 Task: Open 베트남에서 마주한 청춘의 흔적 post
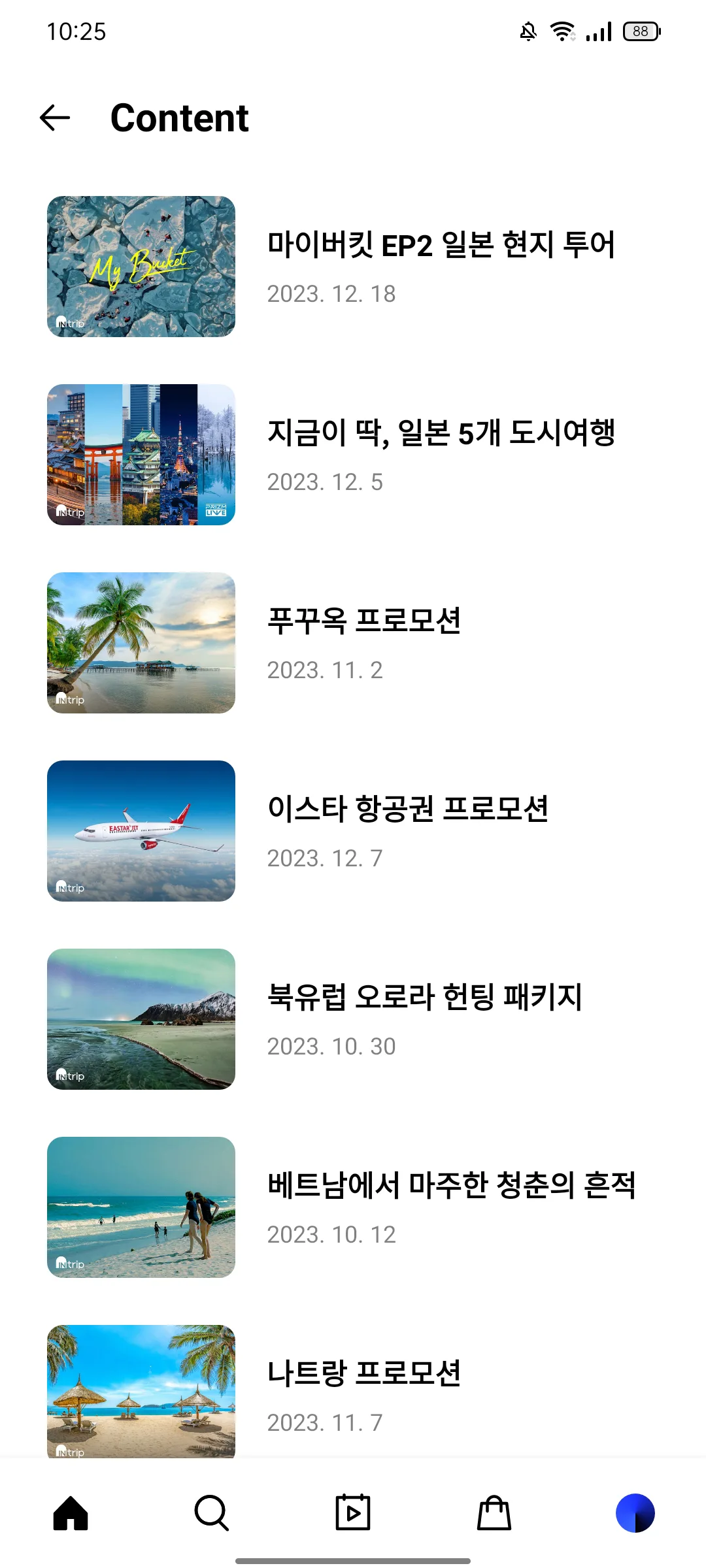453,1184
